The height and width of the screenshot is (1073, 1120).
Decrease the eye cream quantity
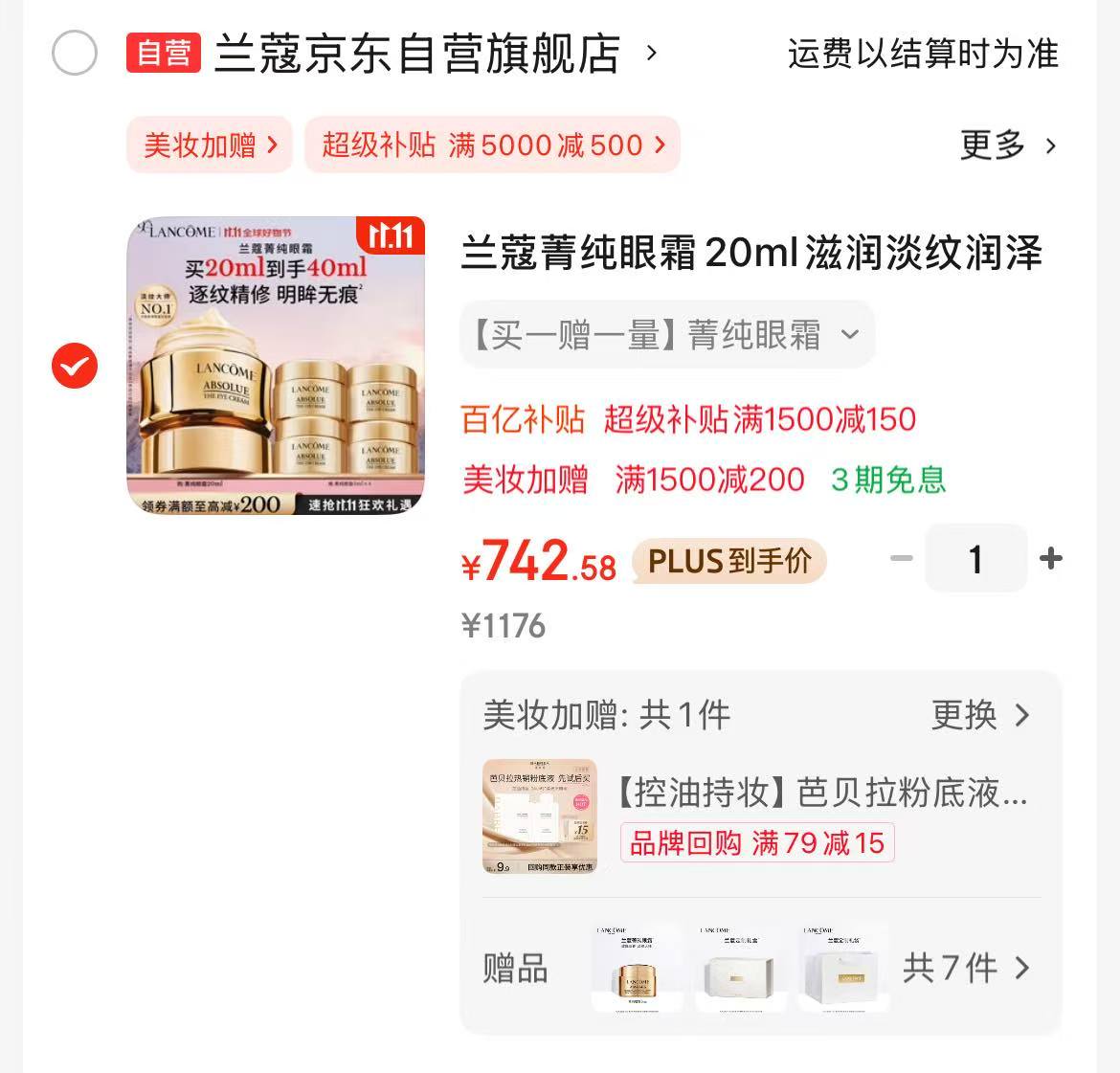click(901, 559)
